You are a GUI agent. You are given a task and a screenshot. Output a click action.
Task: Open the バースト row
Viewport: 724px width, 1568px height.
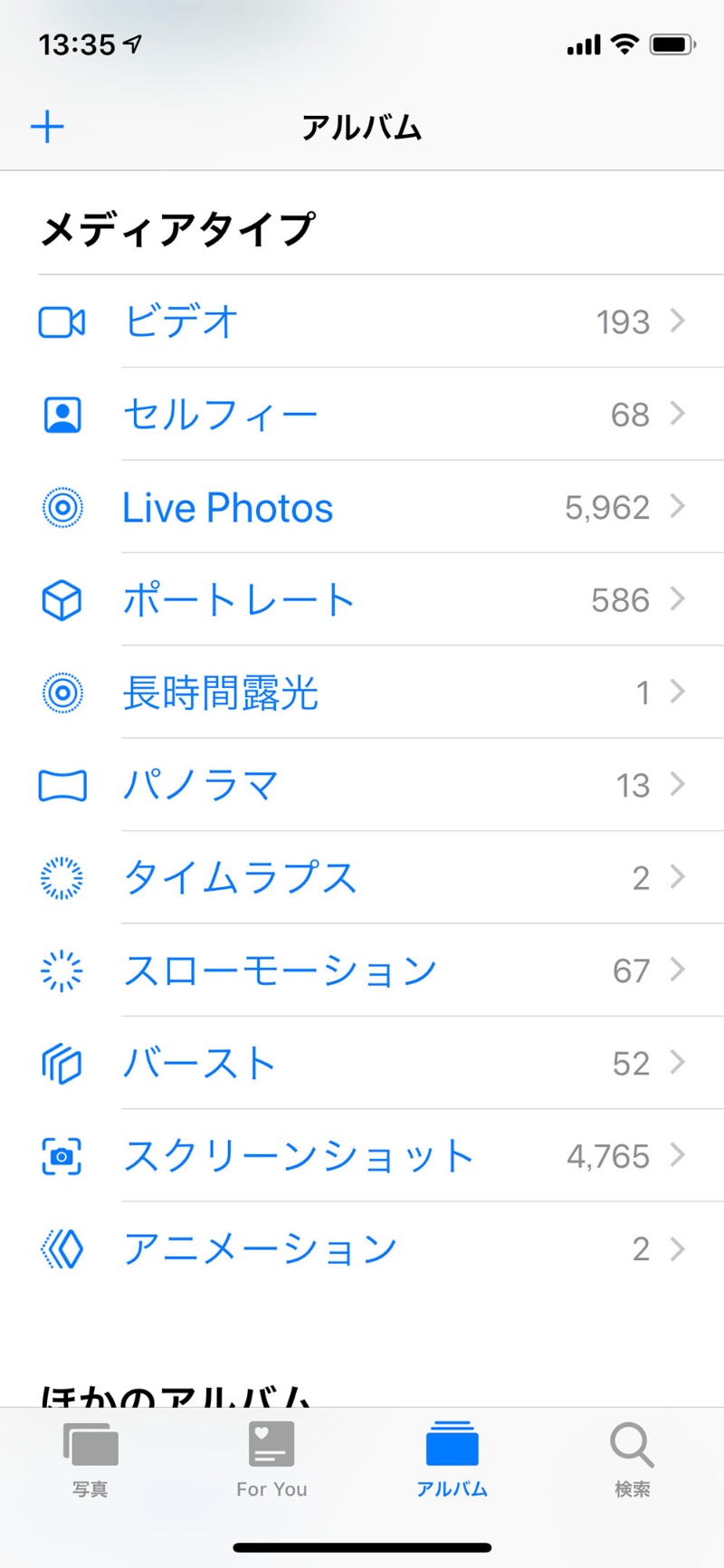pyautogui.click(x=362, y=1064)
